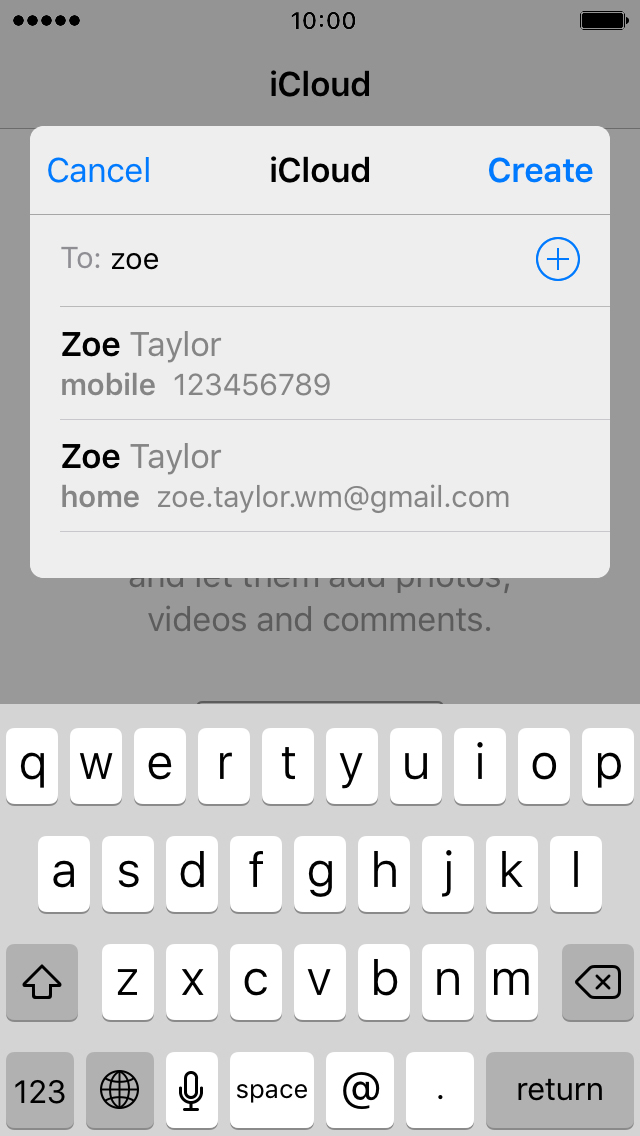
Task: Delete a character with the backspace key
Action: click(x=598, y=982)
